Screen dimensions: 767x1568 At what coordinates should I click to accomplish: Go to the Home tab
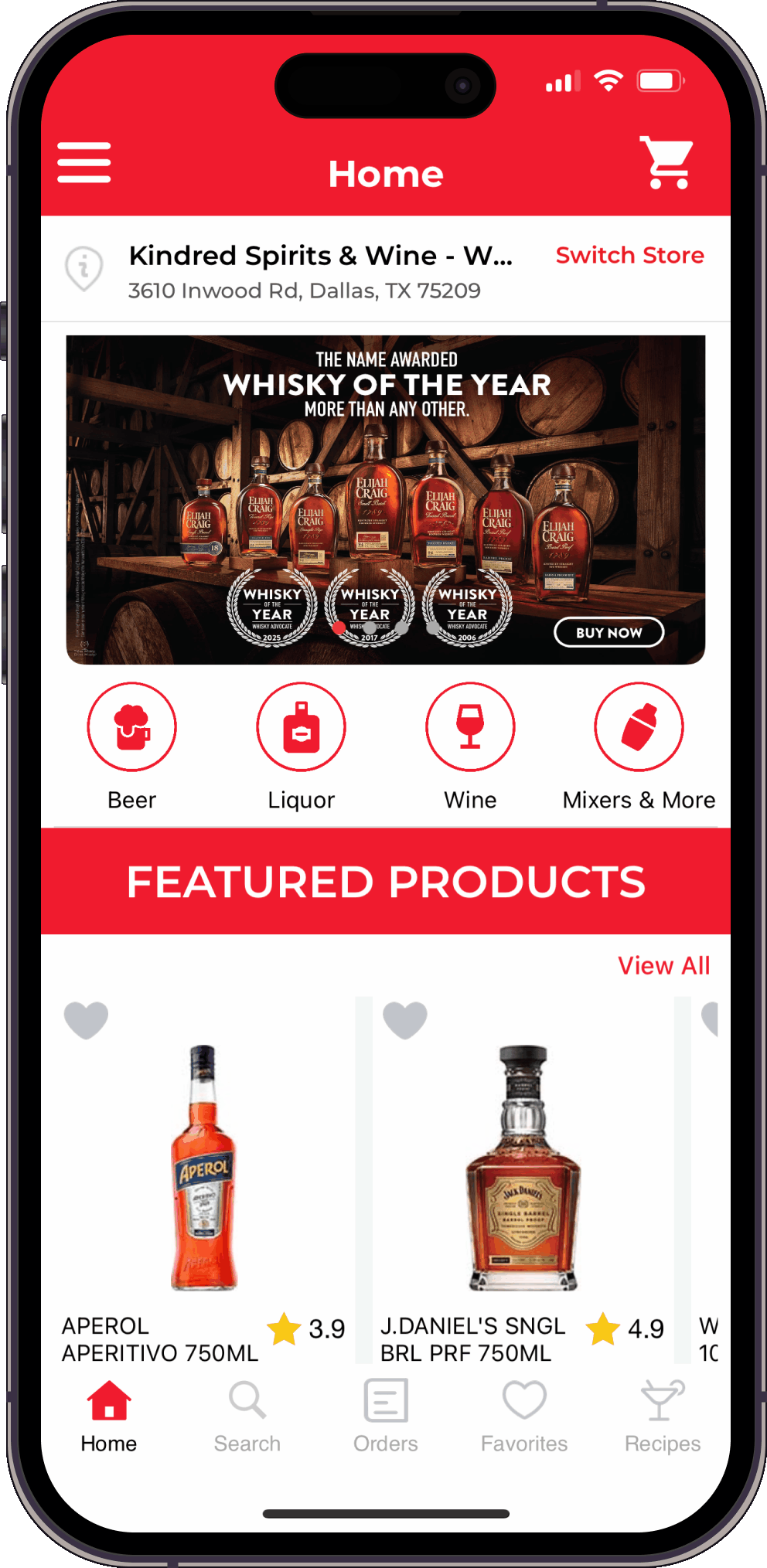tap(109, 1417)
